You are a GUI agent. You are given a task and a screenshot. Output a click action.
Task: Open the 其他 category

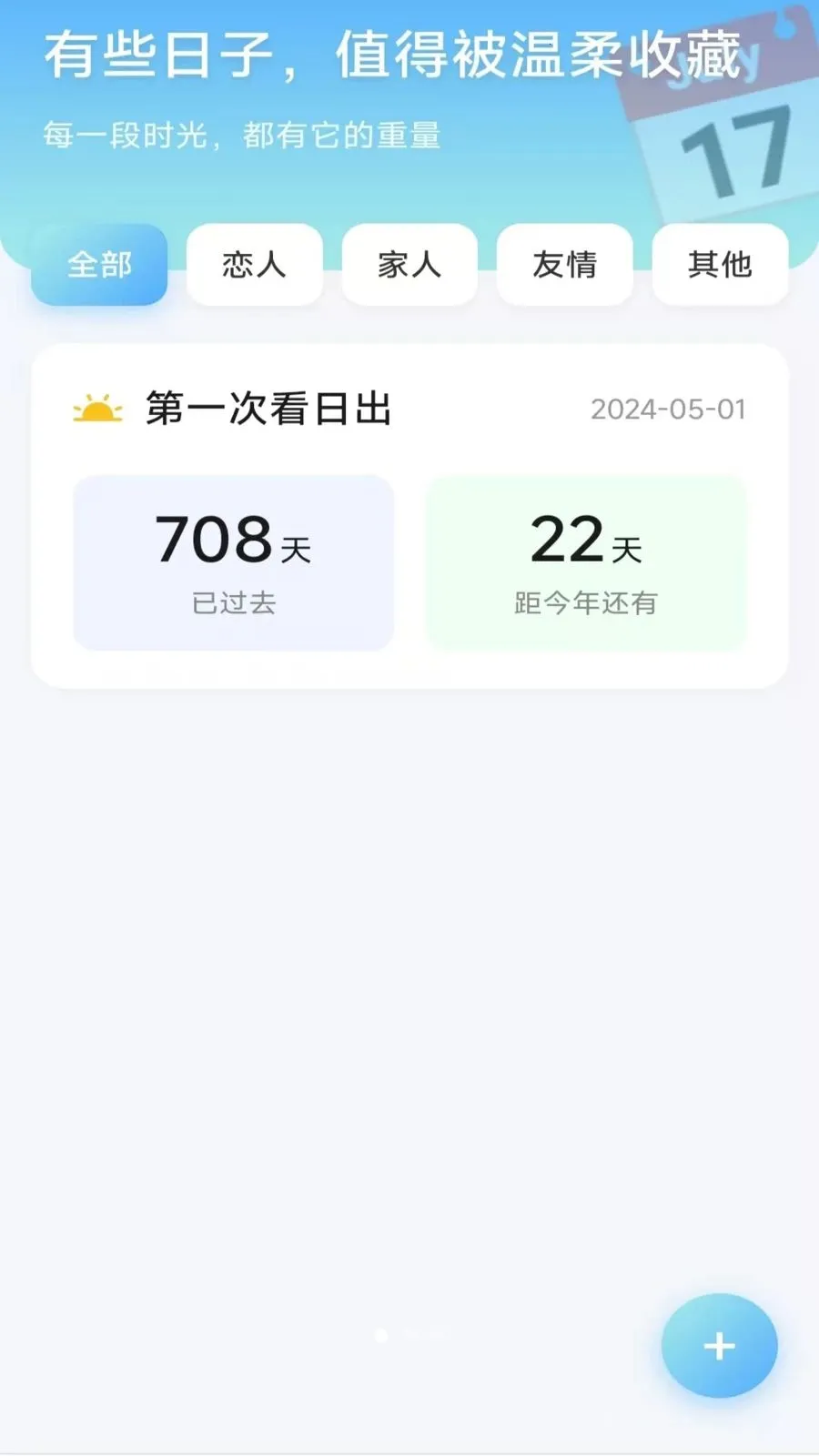[719, 264]
